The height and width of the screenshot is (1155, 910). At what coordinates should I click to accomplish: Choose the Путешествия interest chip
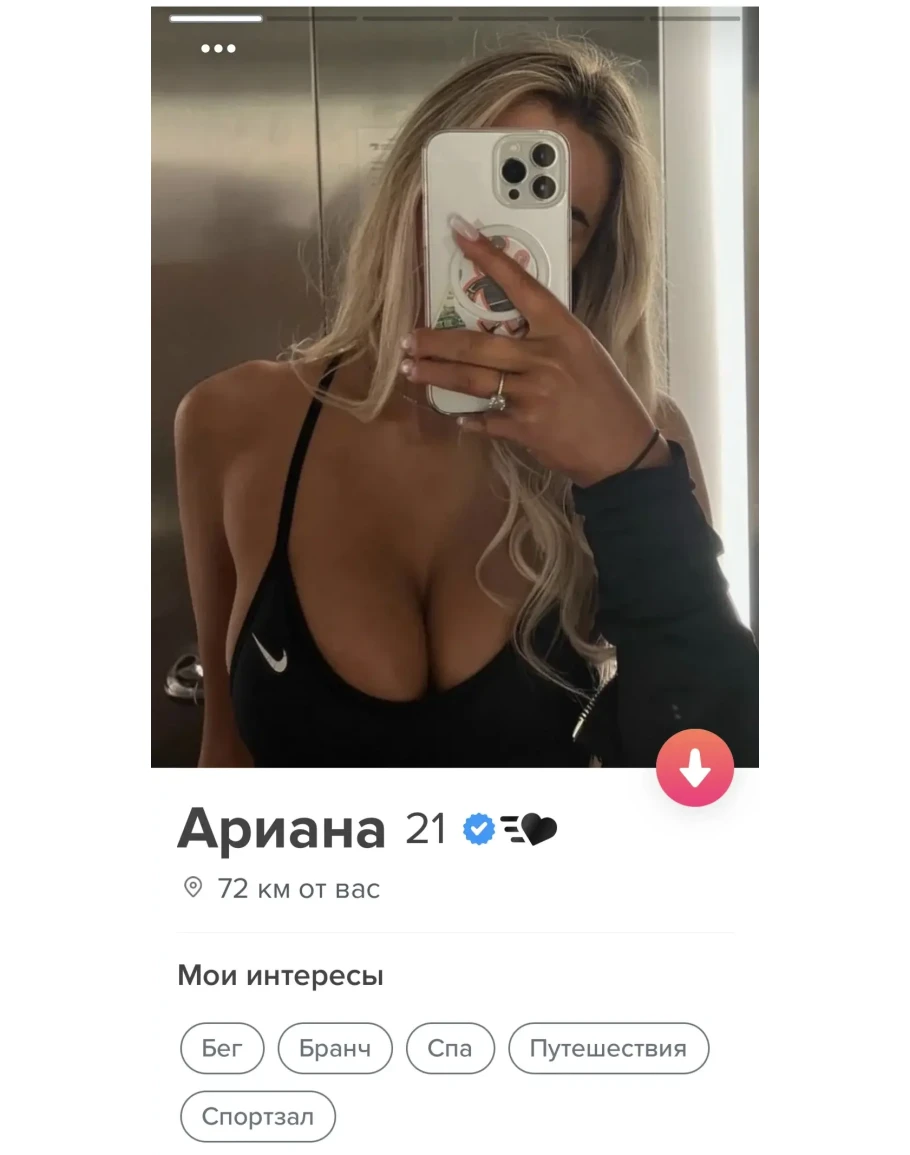(x=608, y=1049)
